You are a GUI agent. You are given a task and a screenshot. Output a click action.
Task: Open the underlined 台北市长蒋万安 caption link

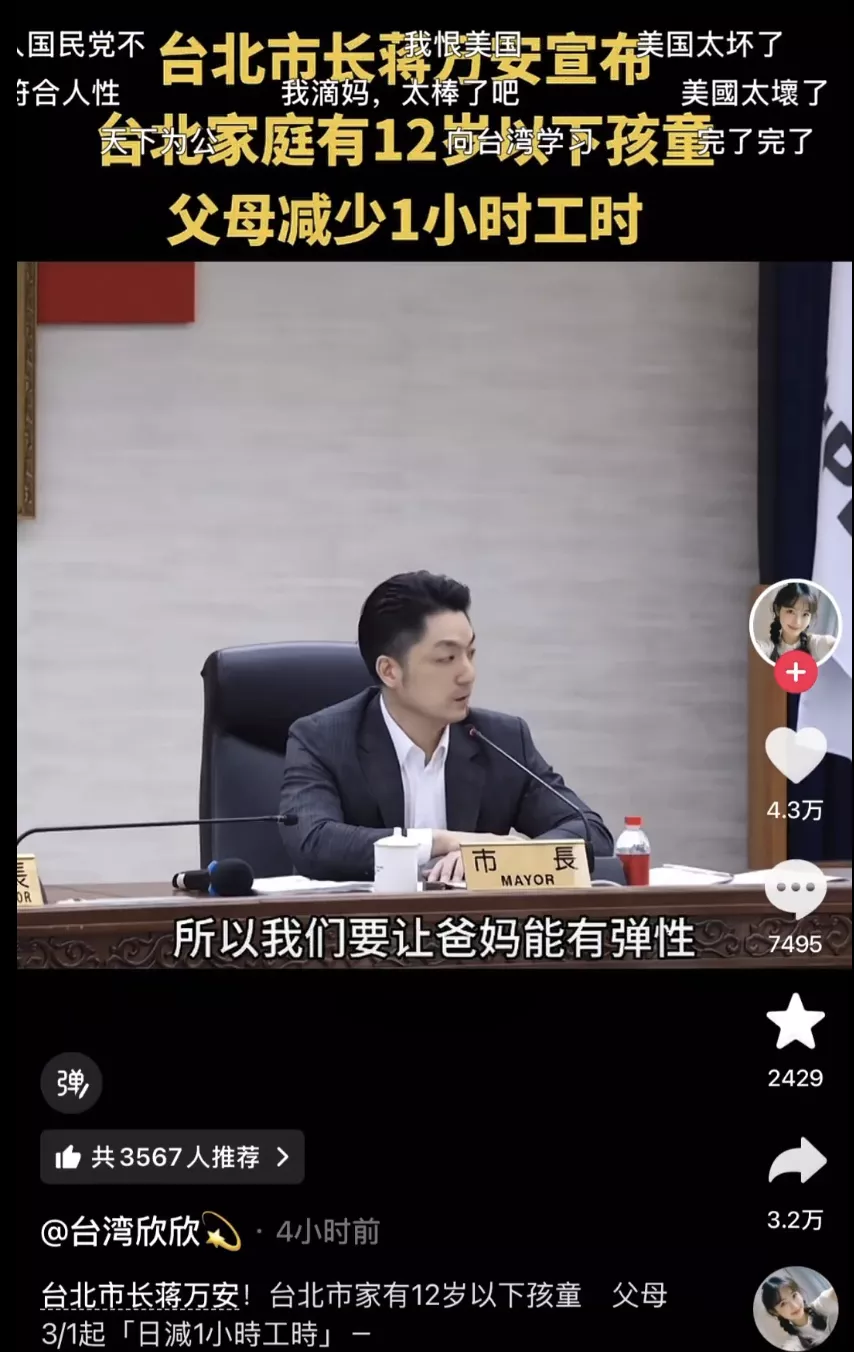point(139,1295)
